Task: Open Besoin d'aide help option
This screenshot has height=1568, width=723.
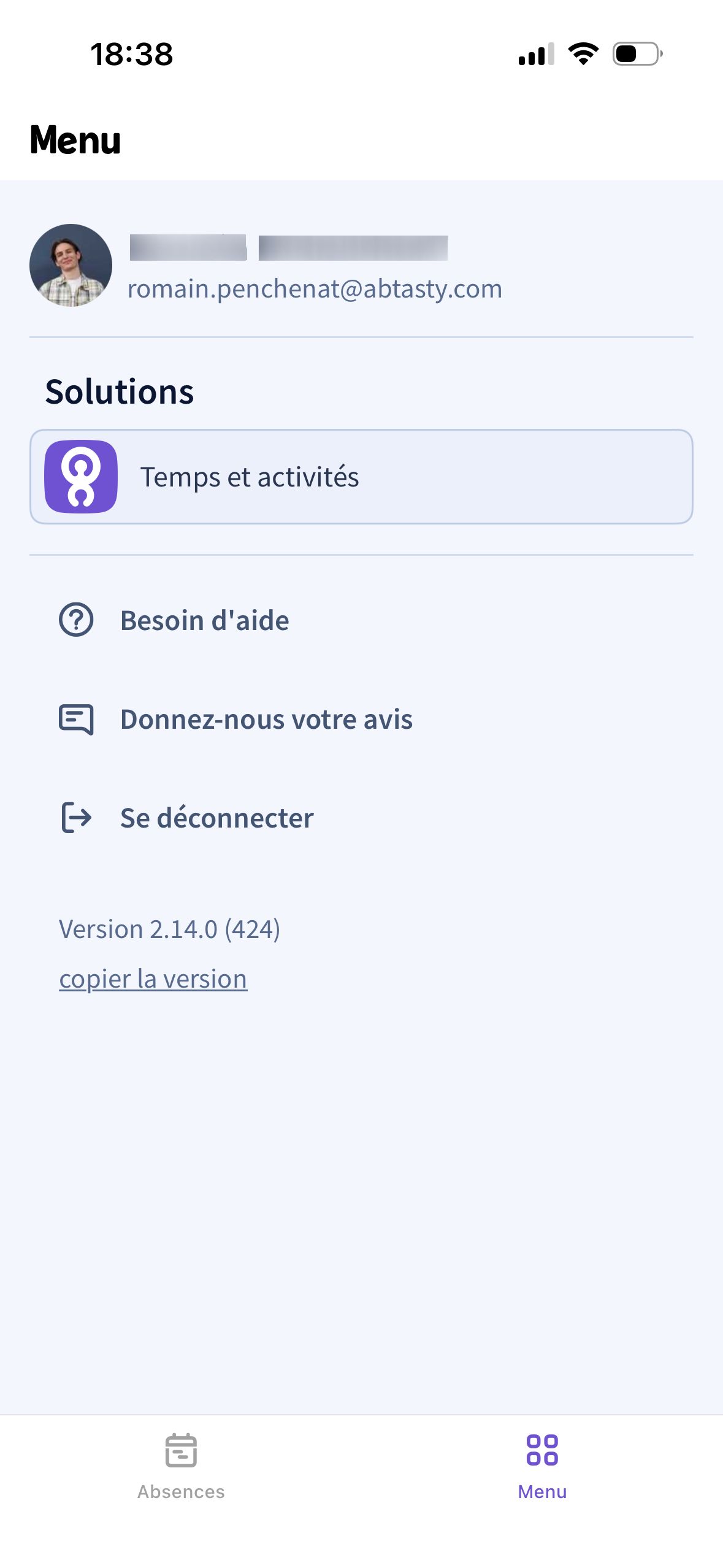Action: click(204, 620)
